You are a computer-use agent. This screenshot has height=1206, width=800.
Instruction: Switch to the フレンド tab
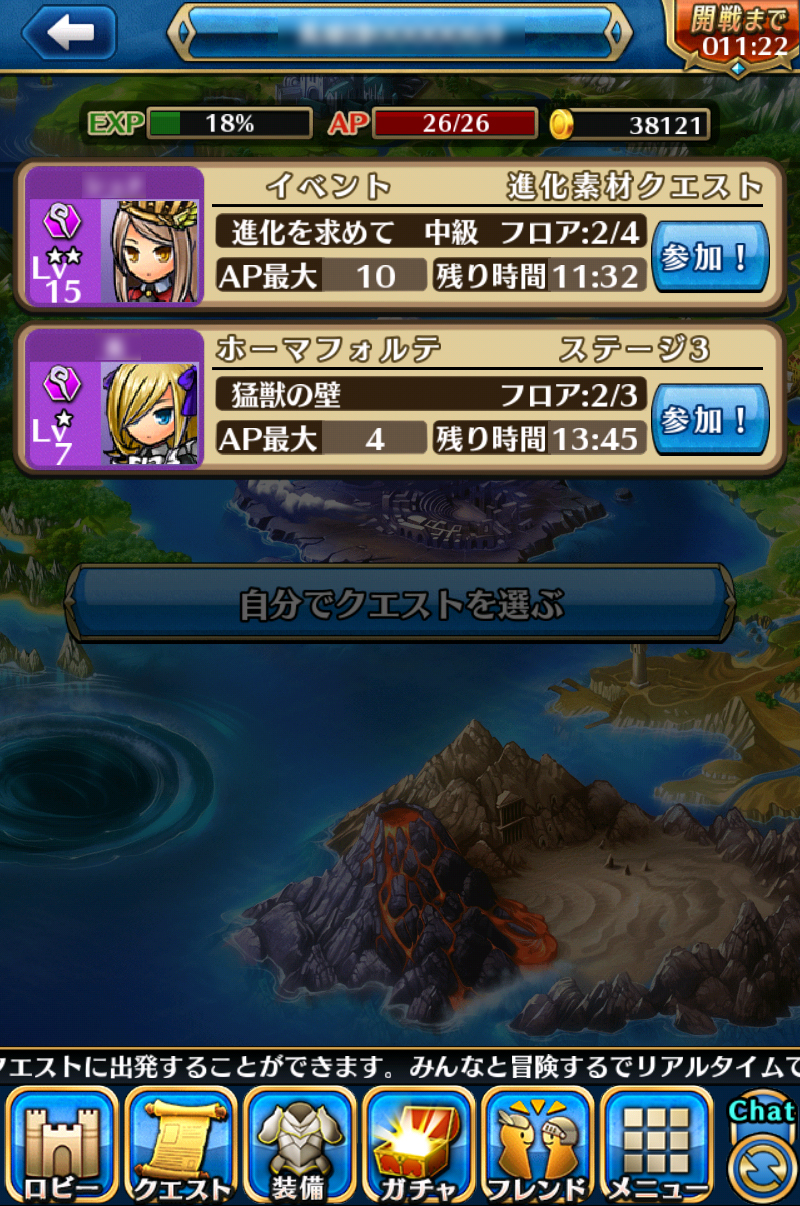(x=537, y=1146)
